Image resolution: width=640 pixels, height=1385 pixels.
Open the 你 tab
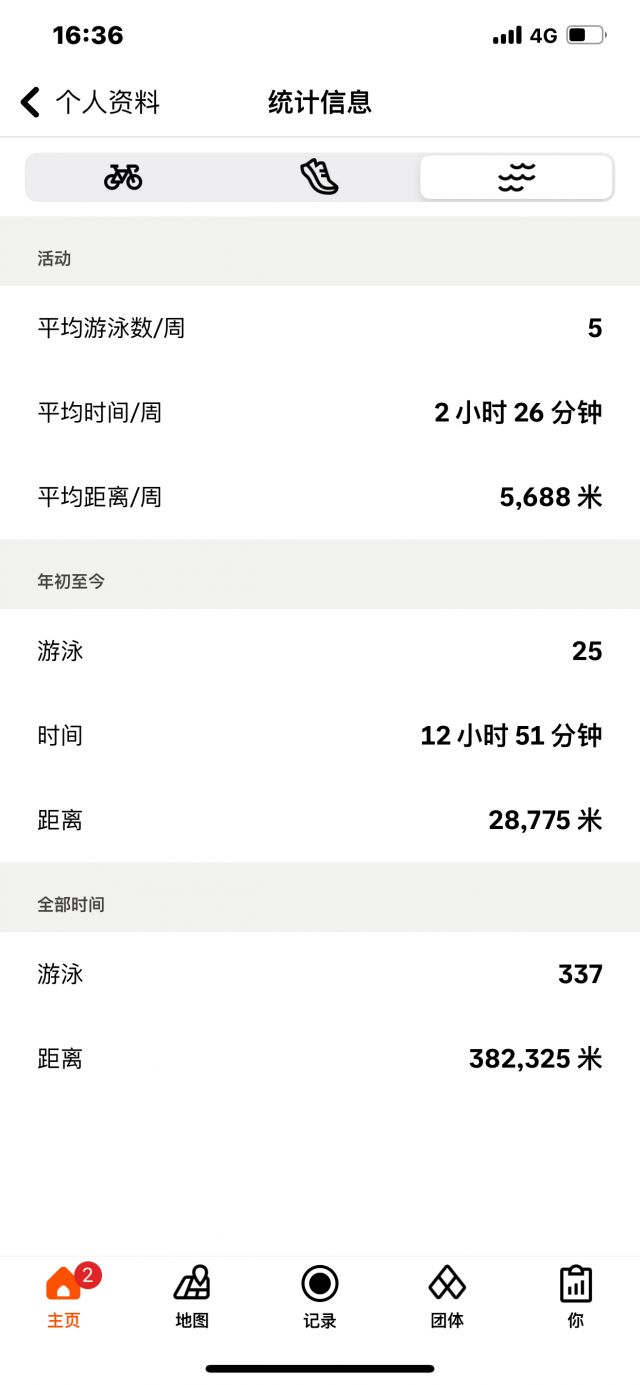tap(576, 1296)
